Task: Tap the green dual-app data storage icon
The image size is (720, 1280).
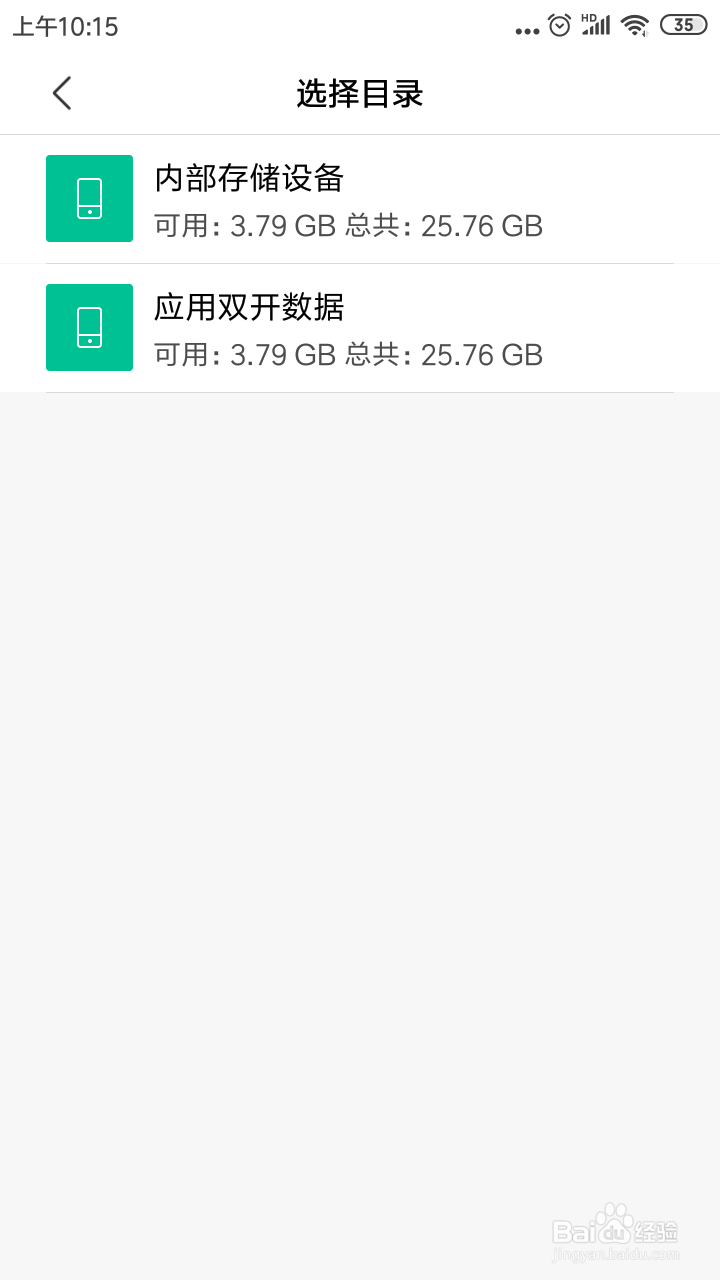Action: point(89,327)
